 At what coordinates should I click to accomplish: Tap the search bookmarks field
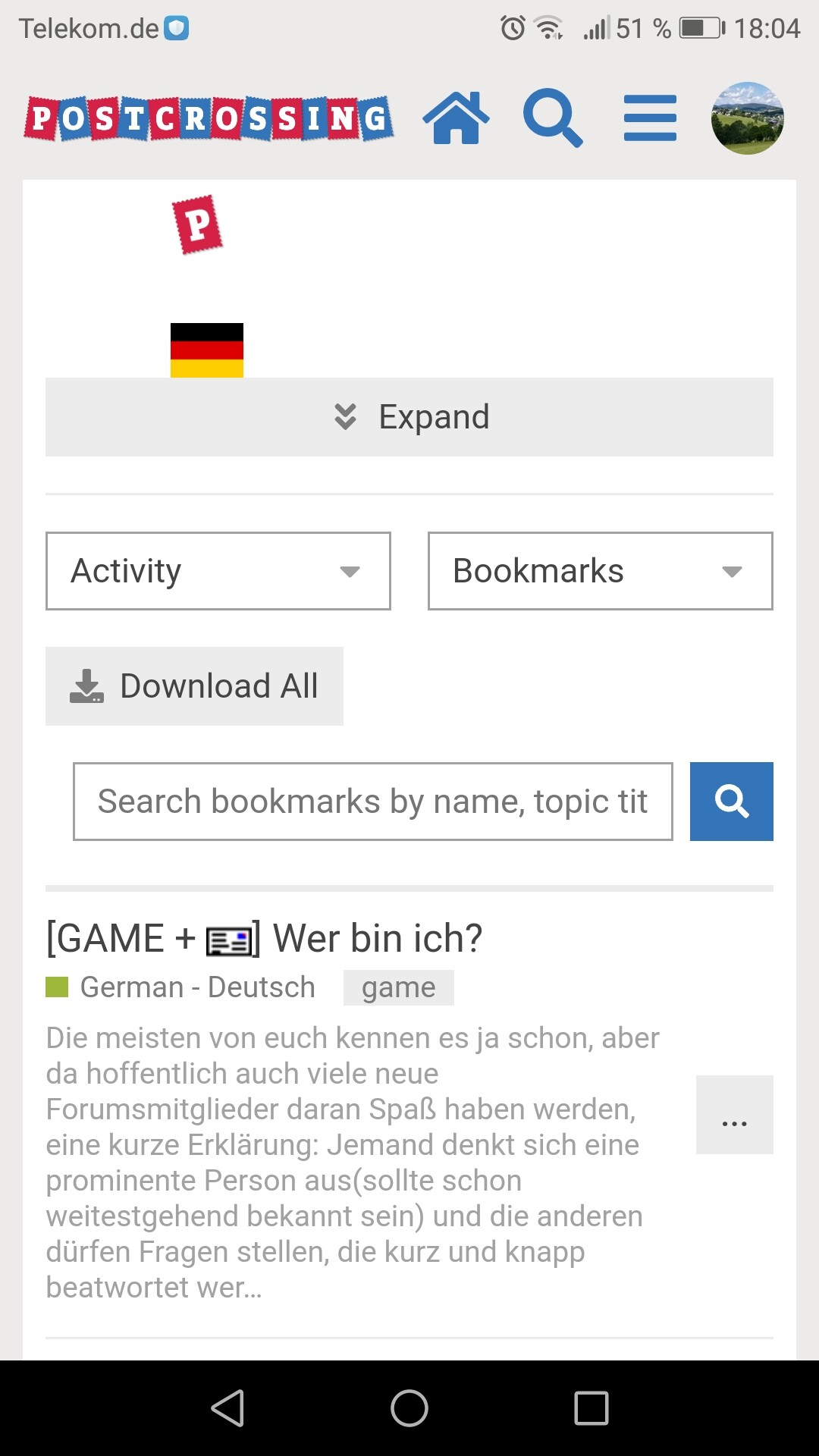coord(372,802)
